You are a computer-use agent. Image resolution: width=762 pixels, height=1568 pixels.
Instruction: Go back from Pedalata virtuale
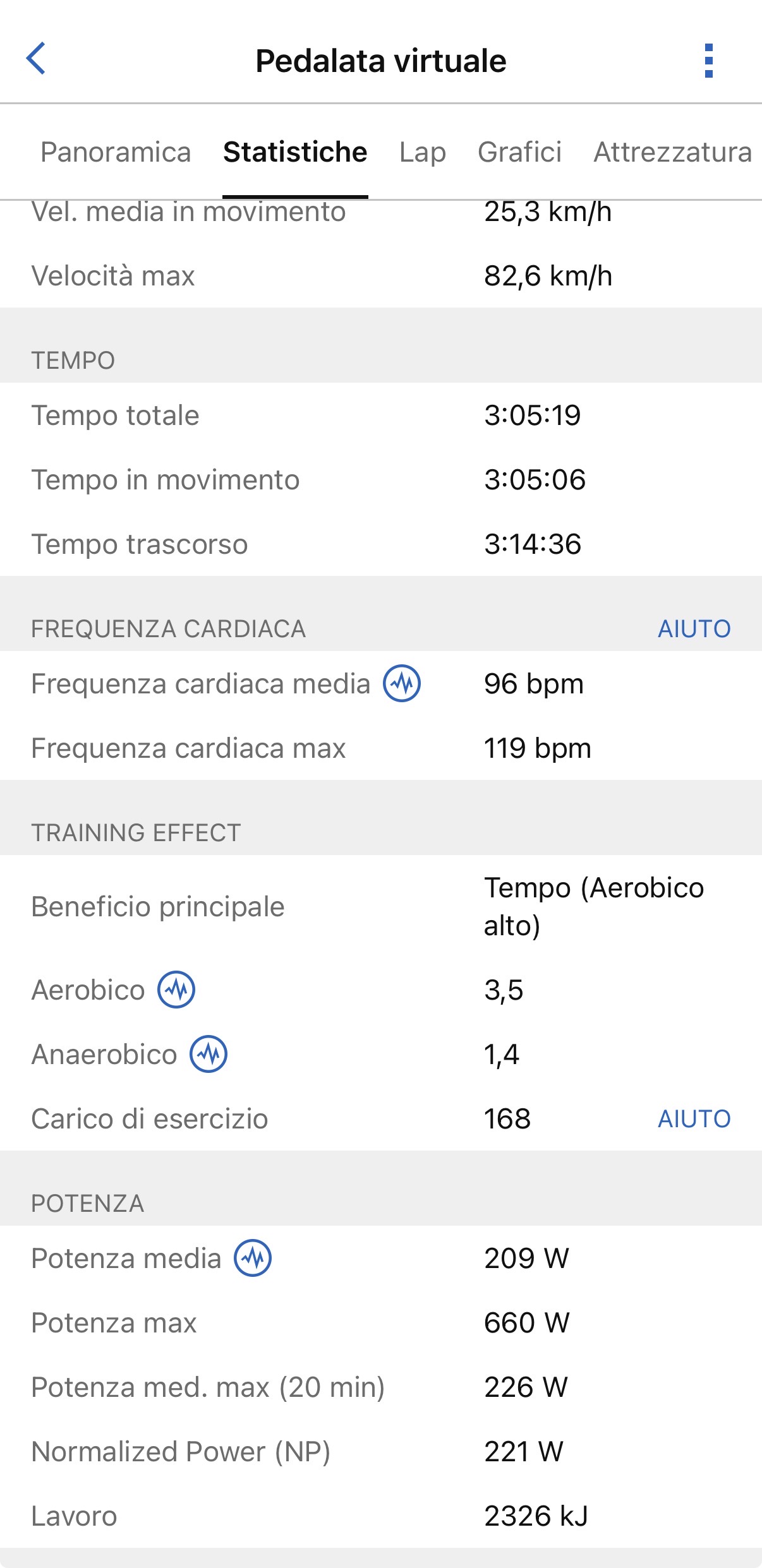pos(36,59)
